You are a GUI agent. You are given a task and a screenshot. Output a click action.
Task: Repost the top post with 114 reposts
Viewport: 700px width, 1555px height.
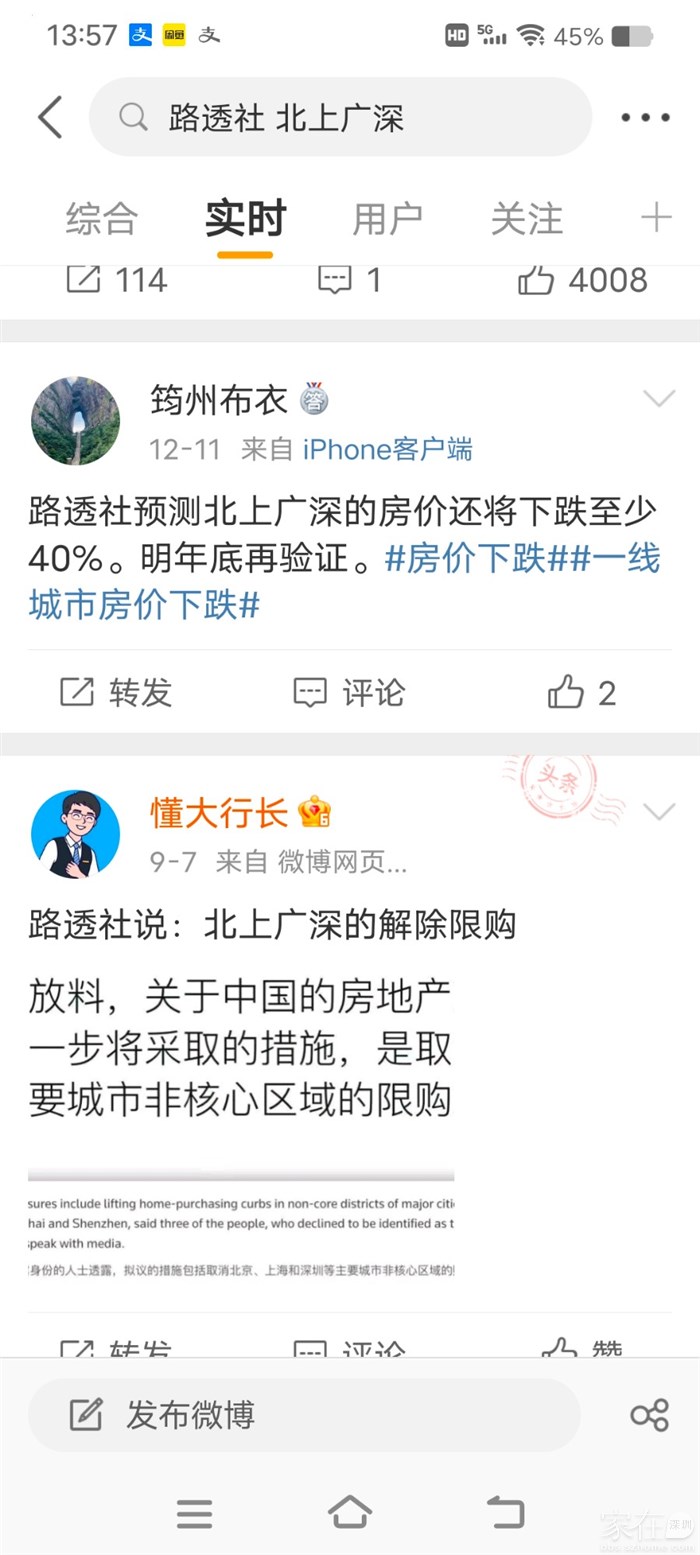pyautogui.click(x=117, y=280)
